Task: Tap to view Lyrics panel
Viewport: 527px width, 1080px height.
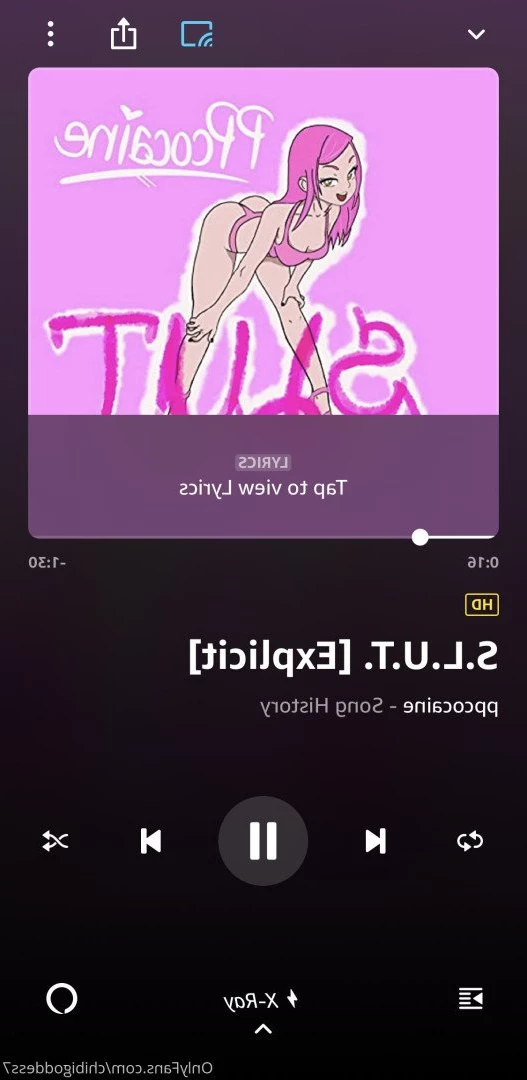Action: point(263,476)
